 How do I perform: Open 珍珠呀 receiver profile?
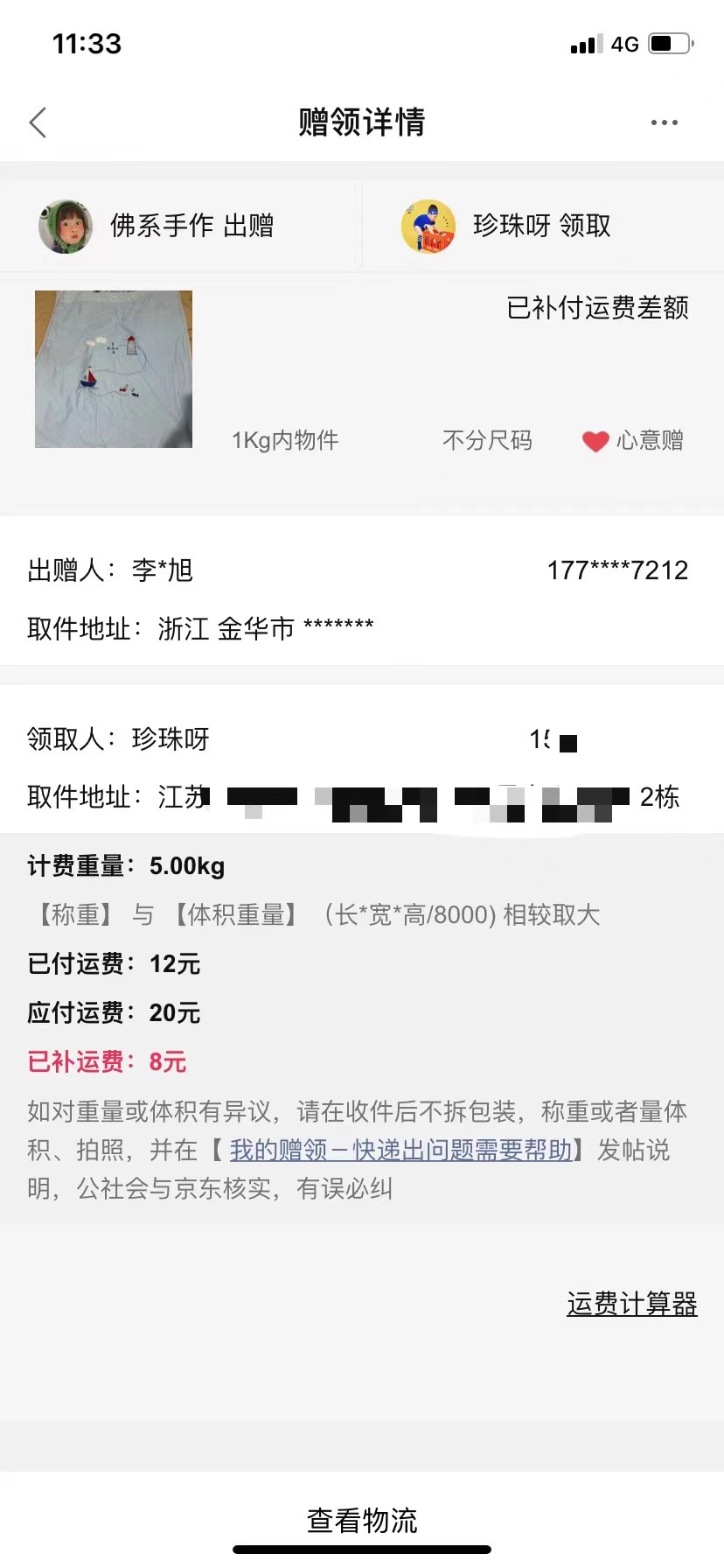pos(507,226)
